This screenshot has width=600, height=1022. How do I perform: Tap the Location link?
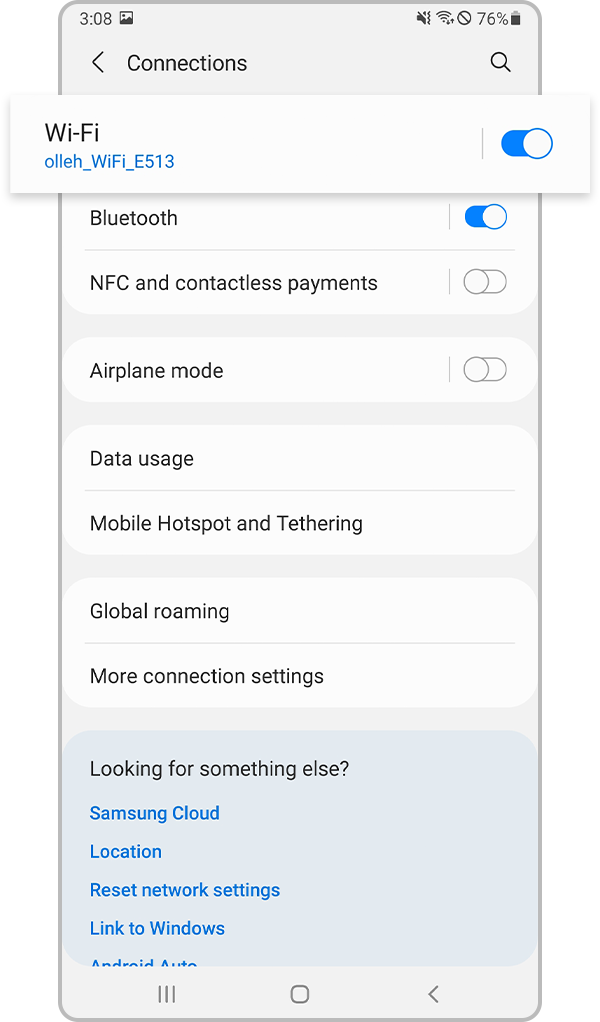[126, 851]
